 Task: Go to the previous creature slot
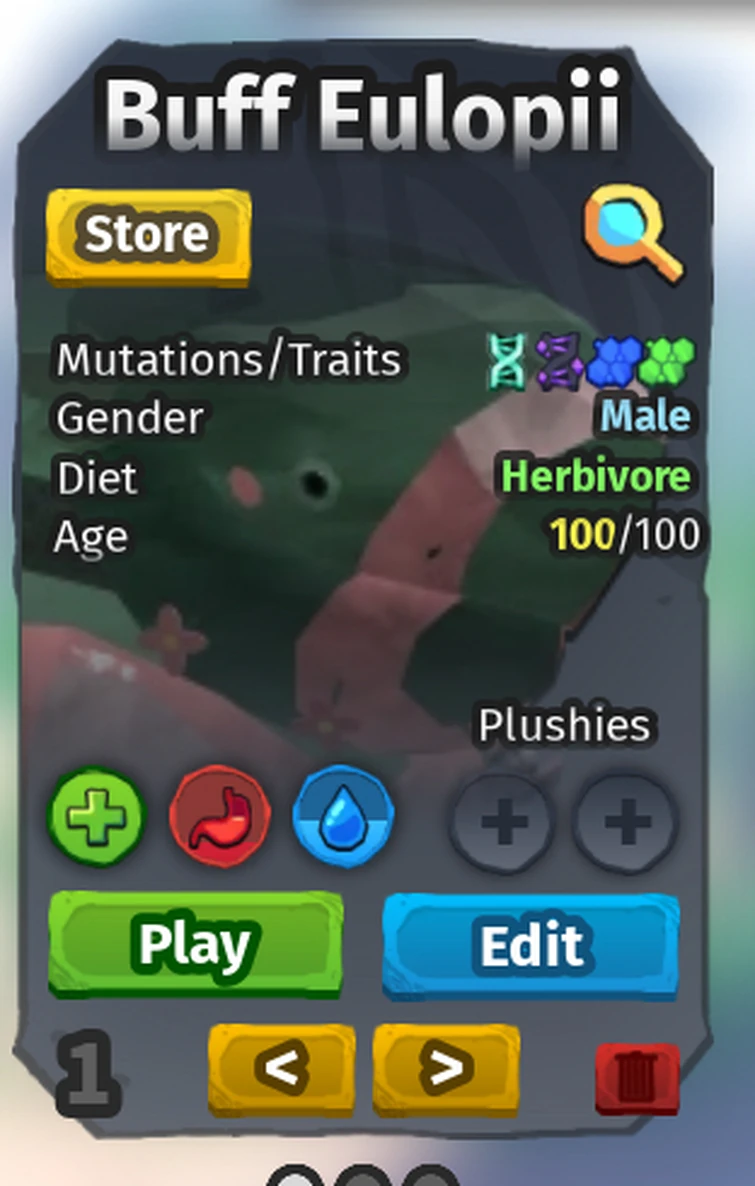(x=281, y=1069)
